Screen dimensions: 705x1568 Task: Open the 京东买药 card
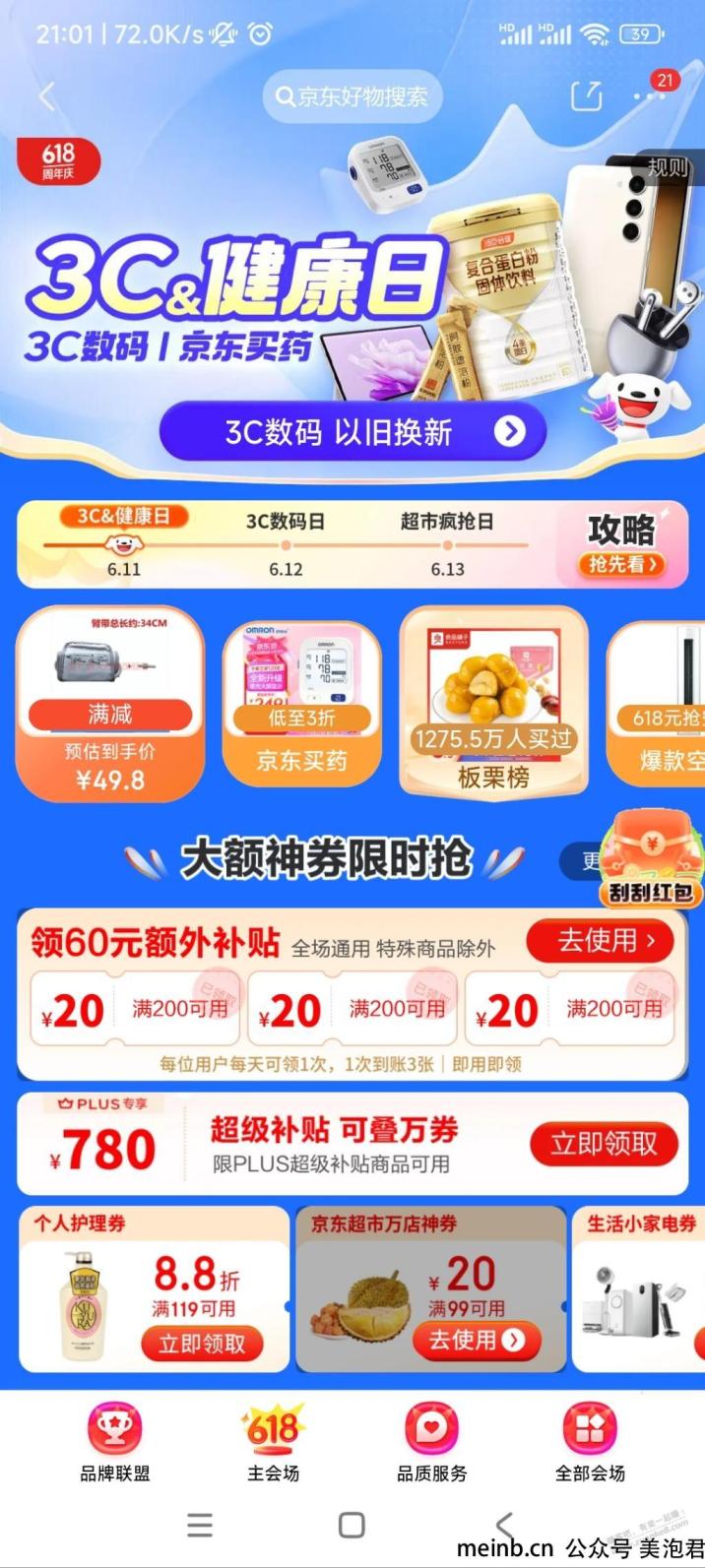tap(301, 706)
